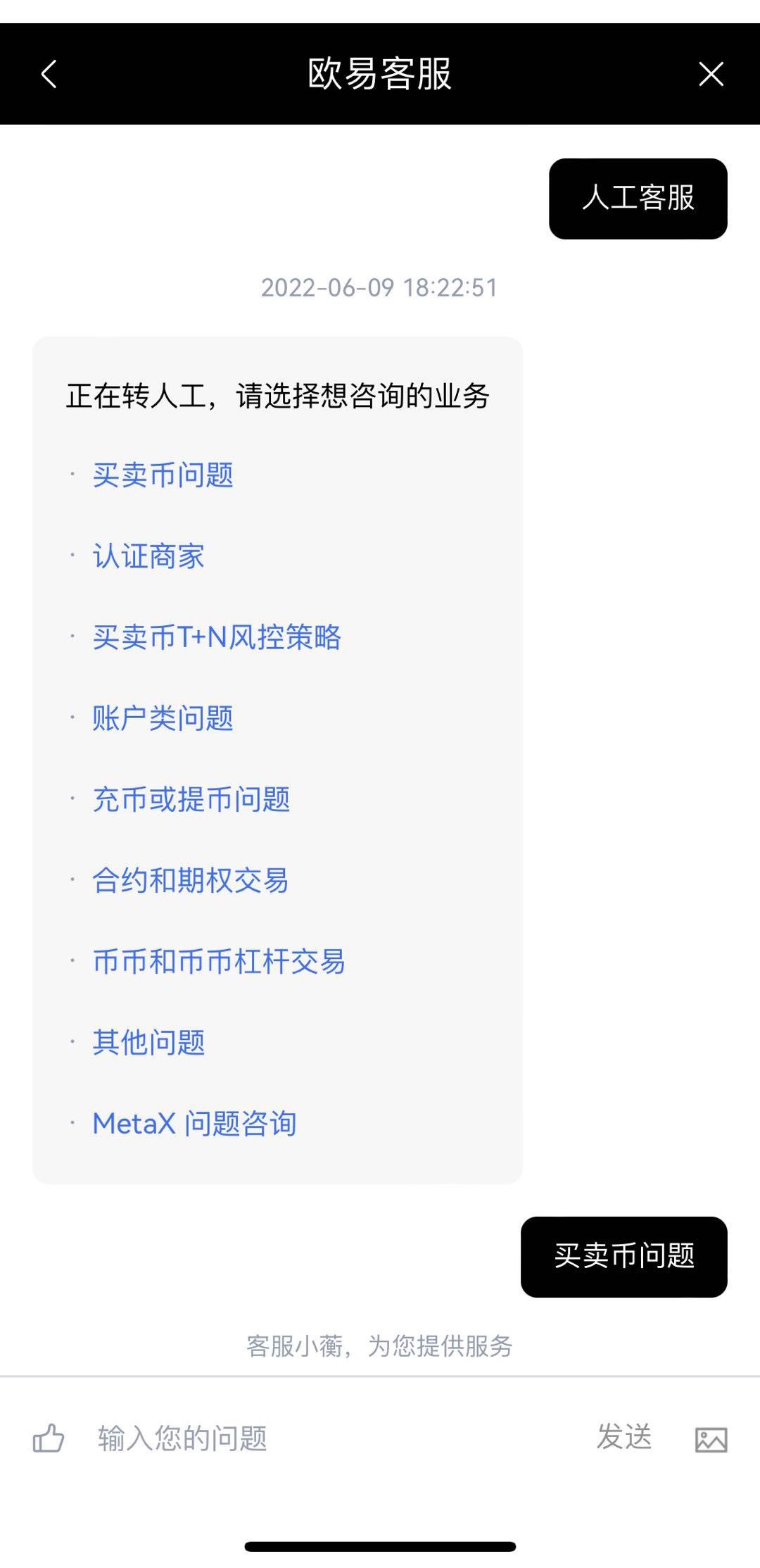Open 买卖币T+N风控策略 option

[x=217, y=637]
